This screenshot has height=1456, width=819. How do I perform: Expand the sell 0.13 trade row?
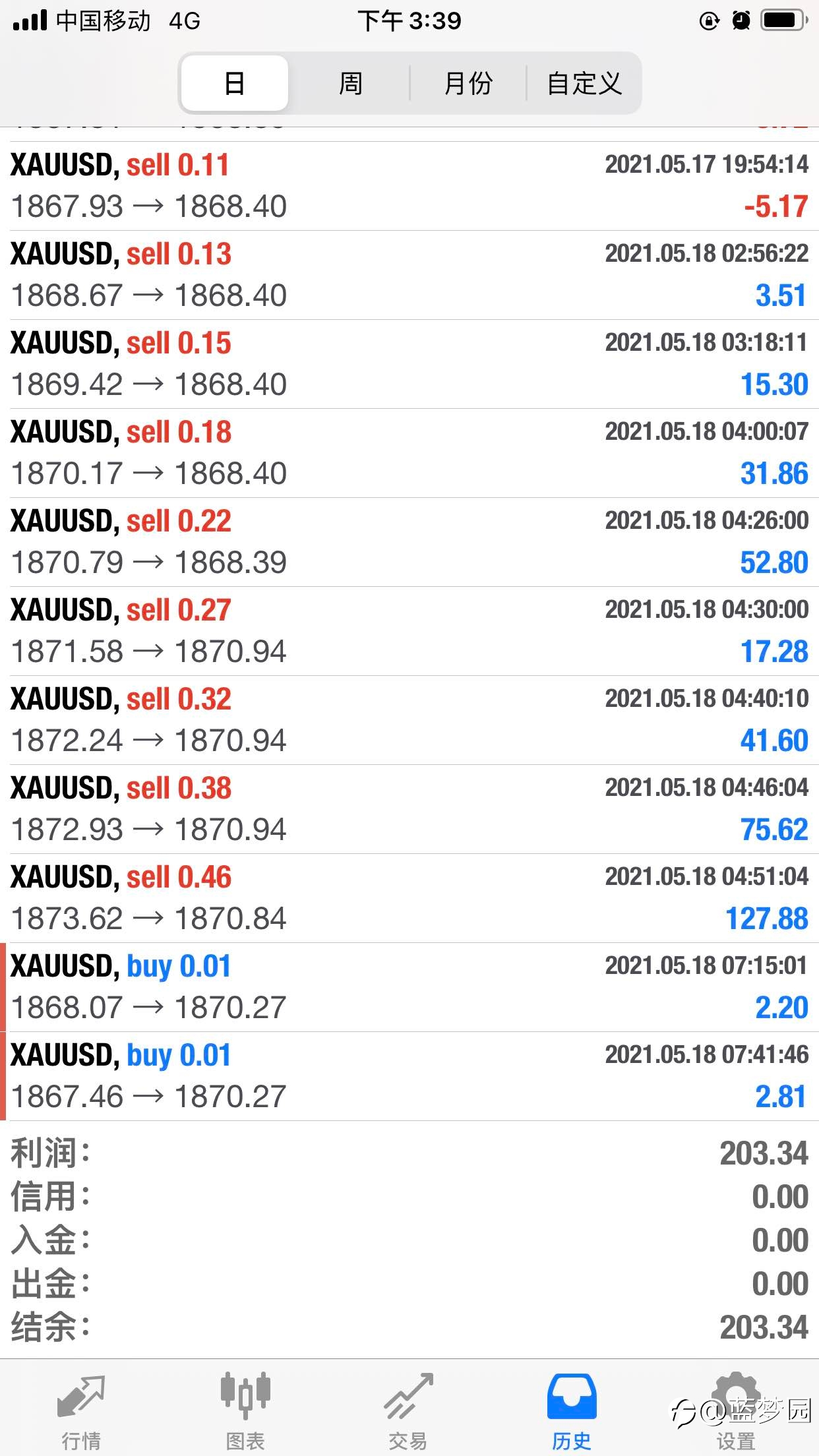point(409,275)
